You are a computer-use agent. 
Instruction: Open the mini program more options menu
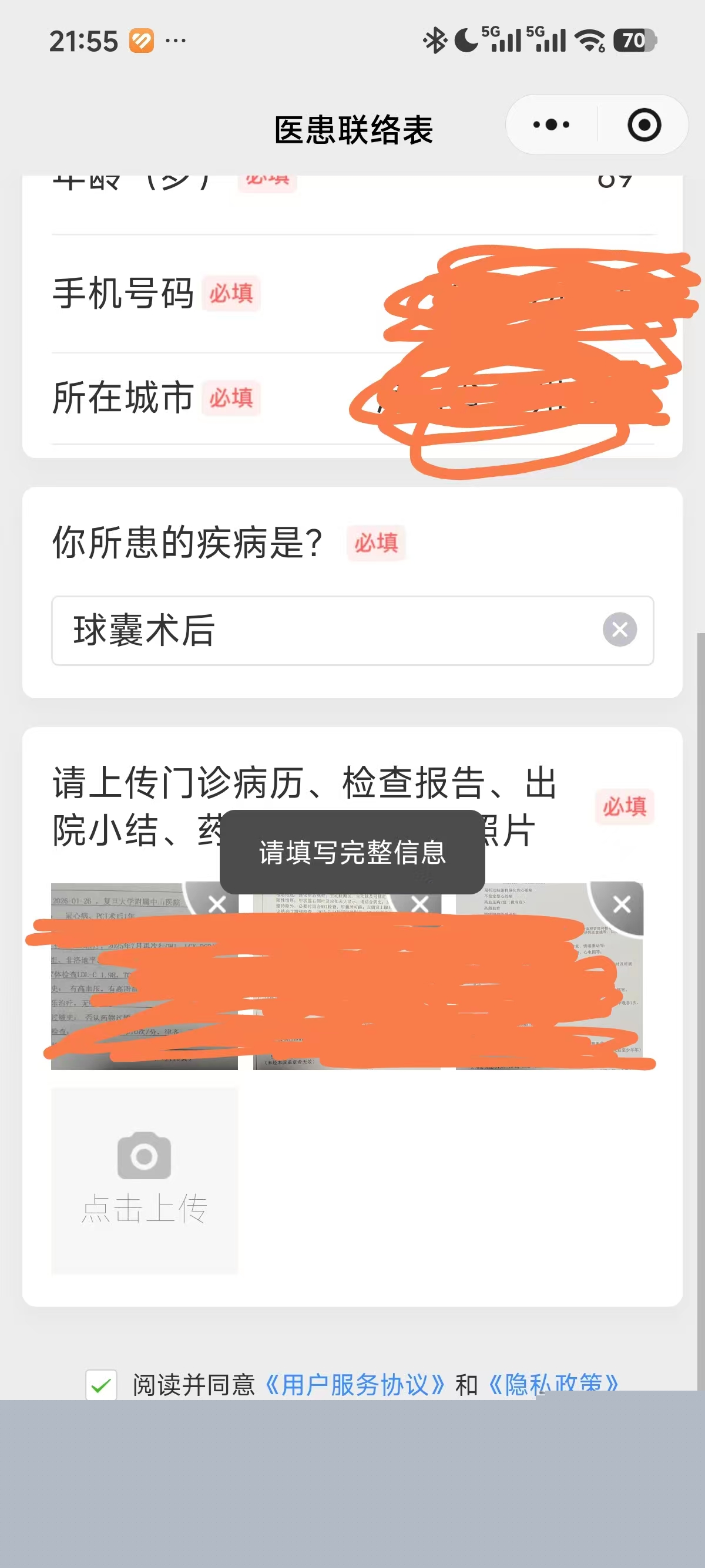click(x=551, y=125)
